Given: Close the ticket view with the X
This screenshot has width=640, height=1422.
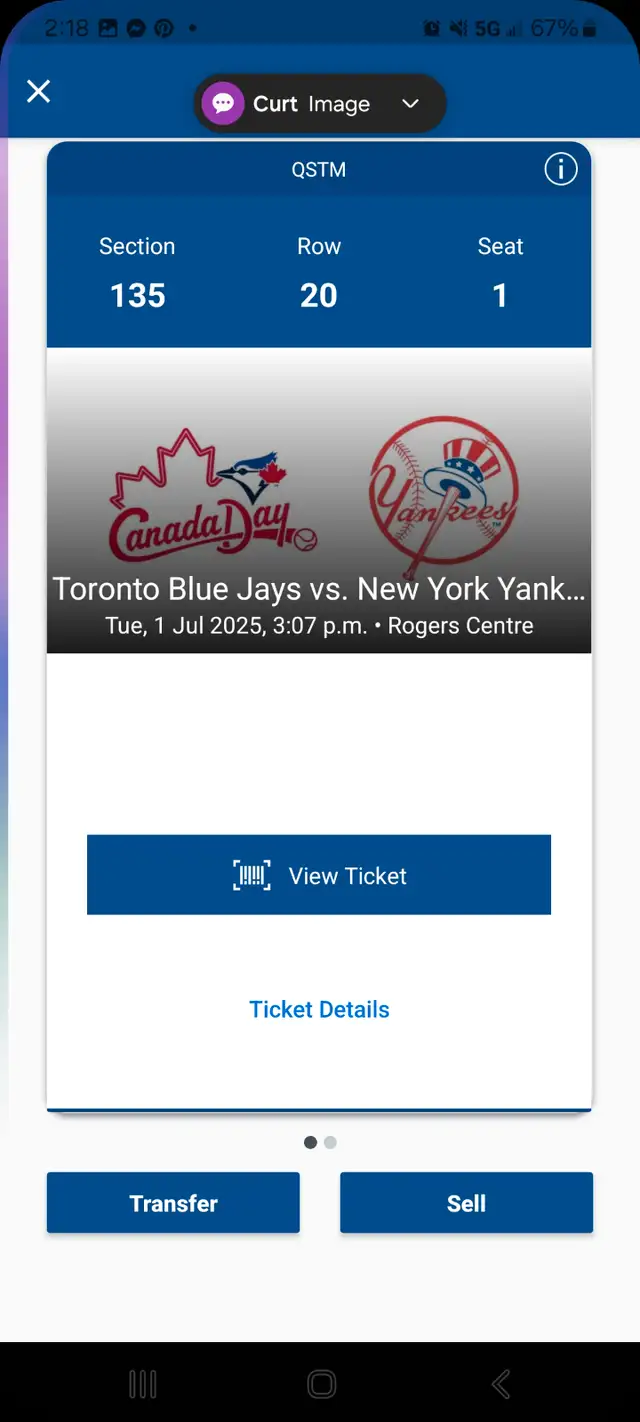Looking at the screenshot, I should [x=38, y=92].
